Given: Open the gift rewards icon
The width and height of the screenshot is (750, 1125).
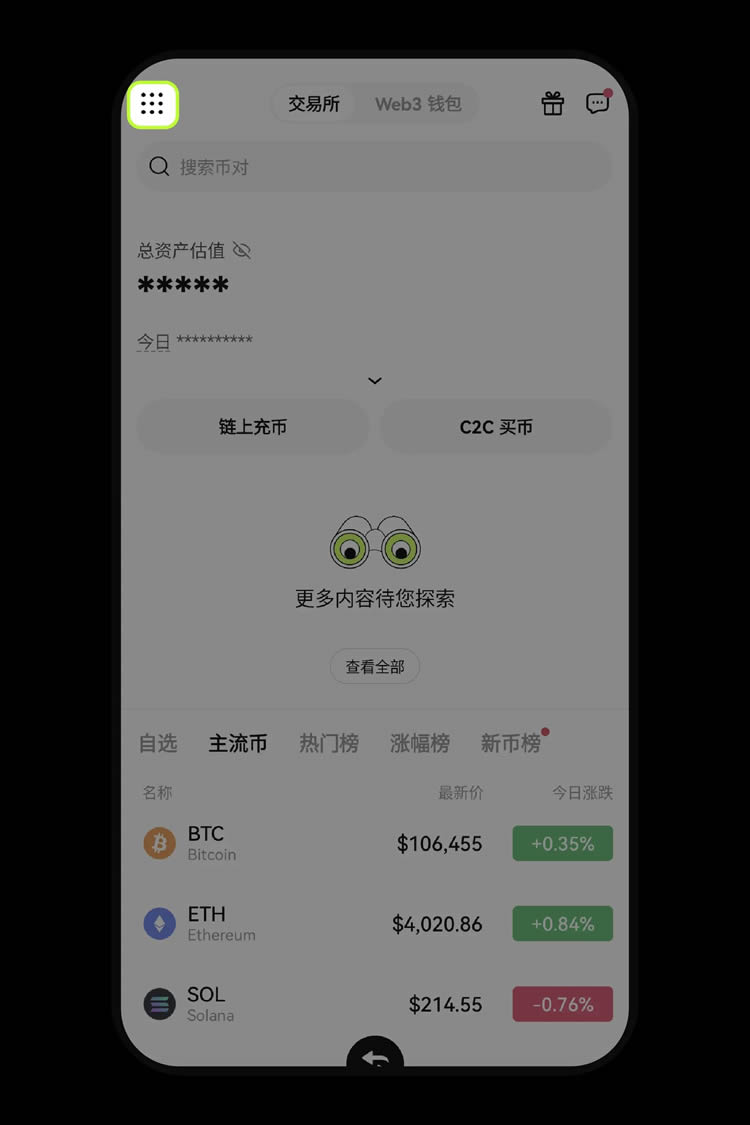Looking at the screenshot, I should (x=553, y=103).
